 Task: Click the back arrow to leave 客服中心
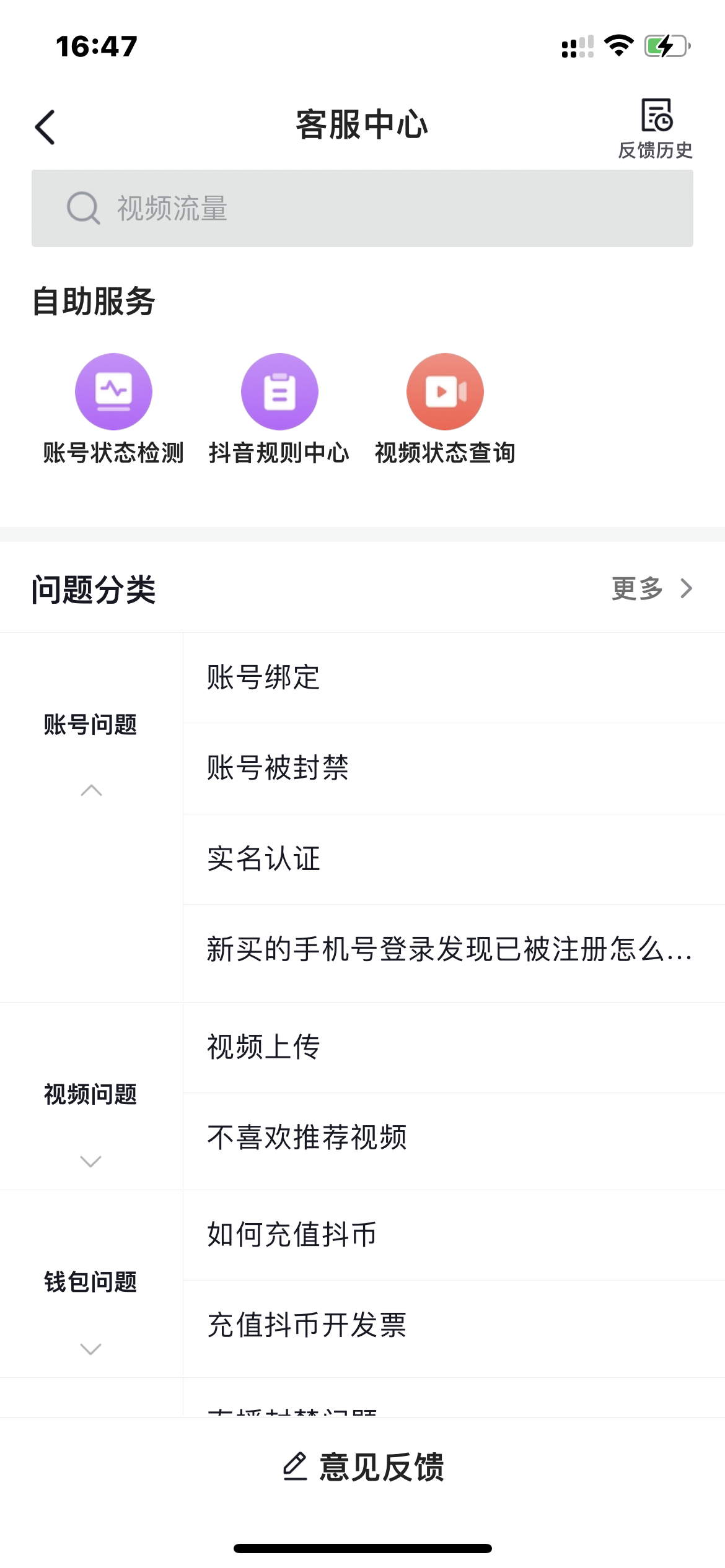point(45,126)
